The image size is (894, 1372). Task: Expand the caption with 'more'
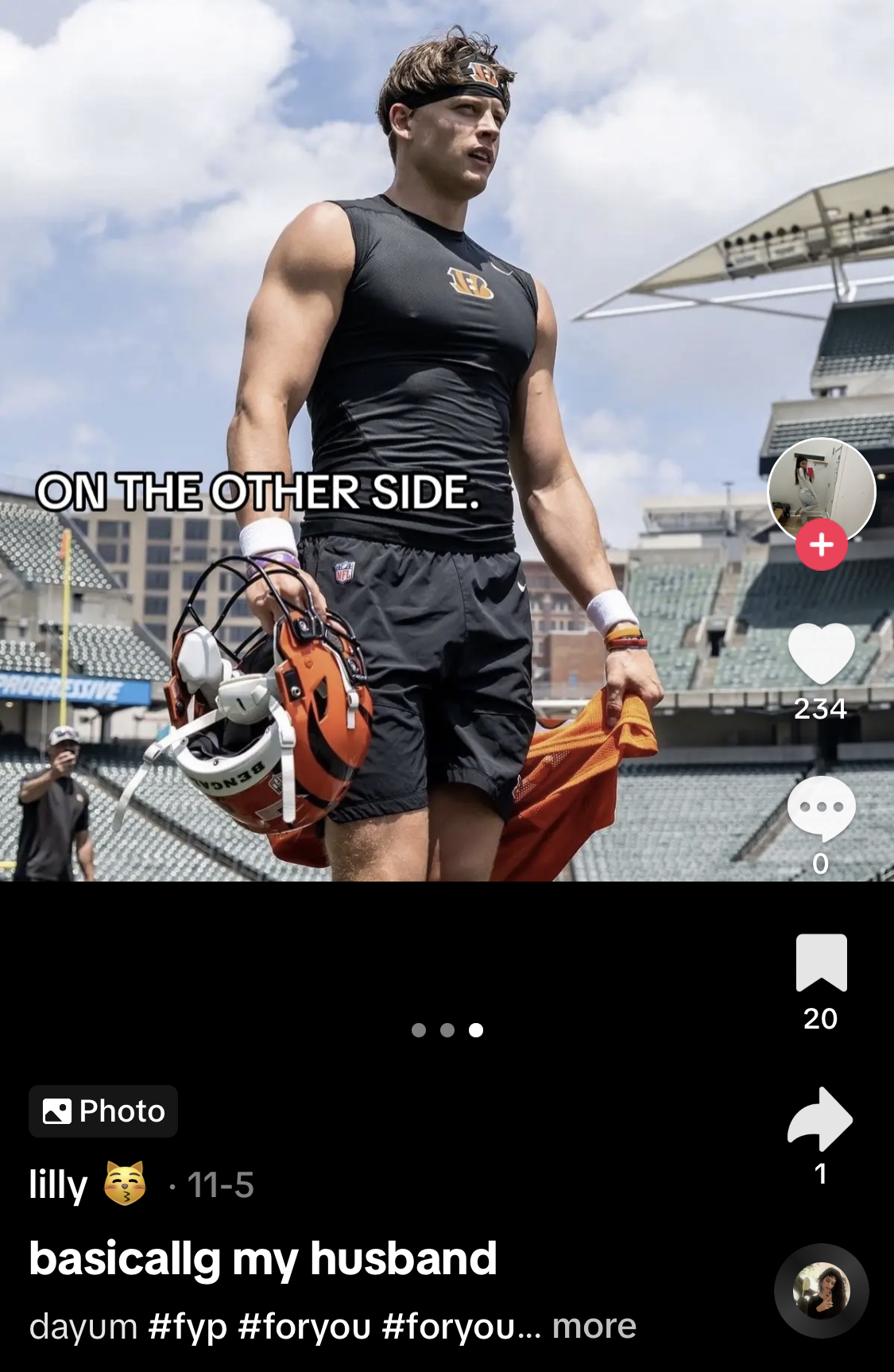pos(594,1326)
